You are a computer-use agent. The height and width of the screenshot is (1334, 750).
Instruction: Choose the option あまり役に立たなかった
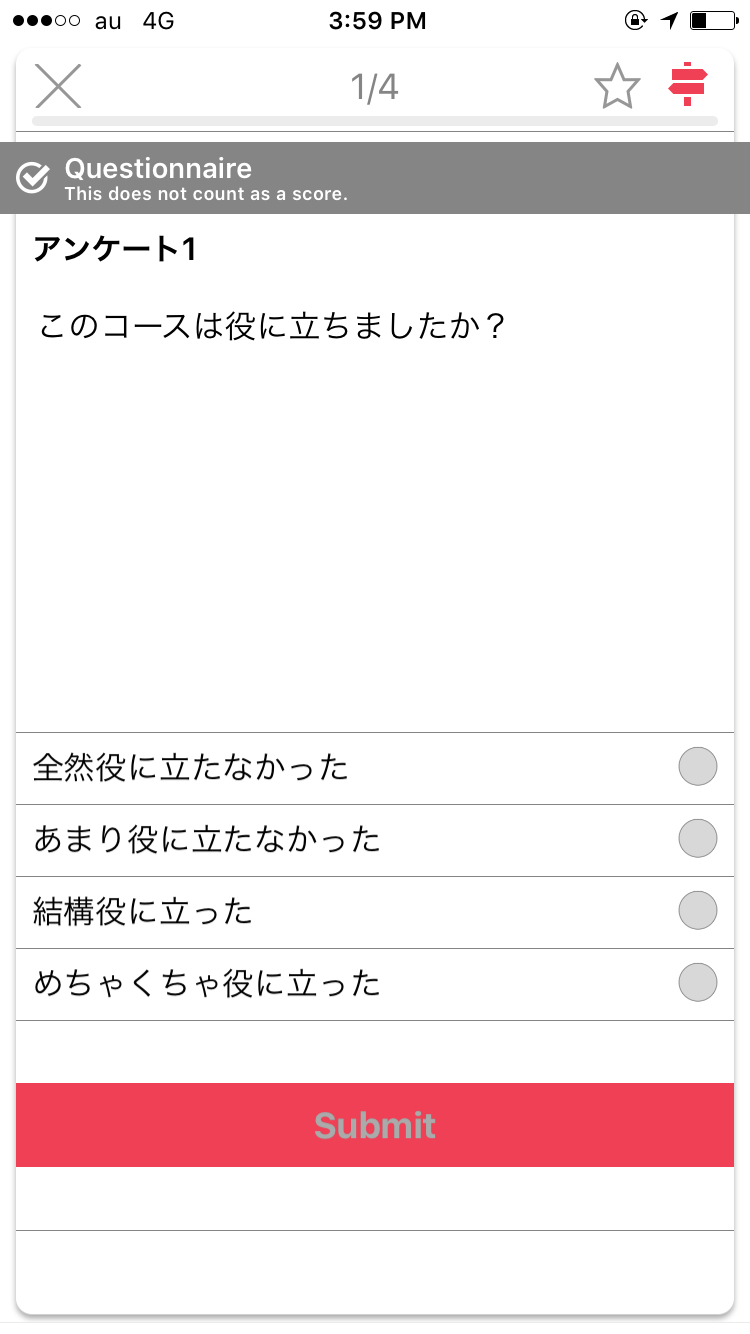pos(375,840)
